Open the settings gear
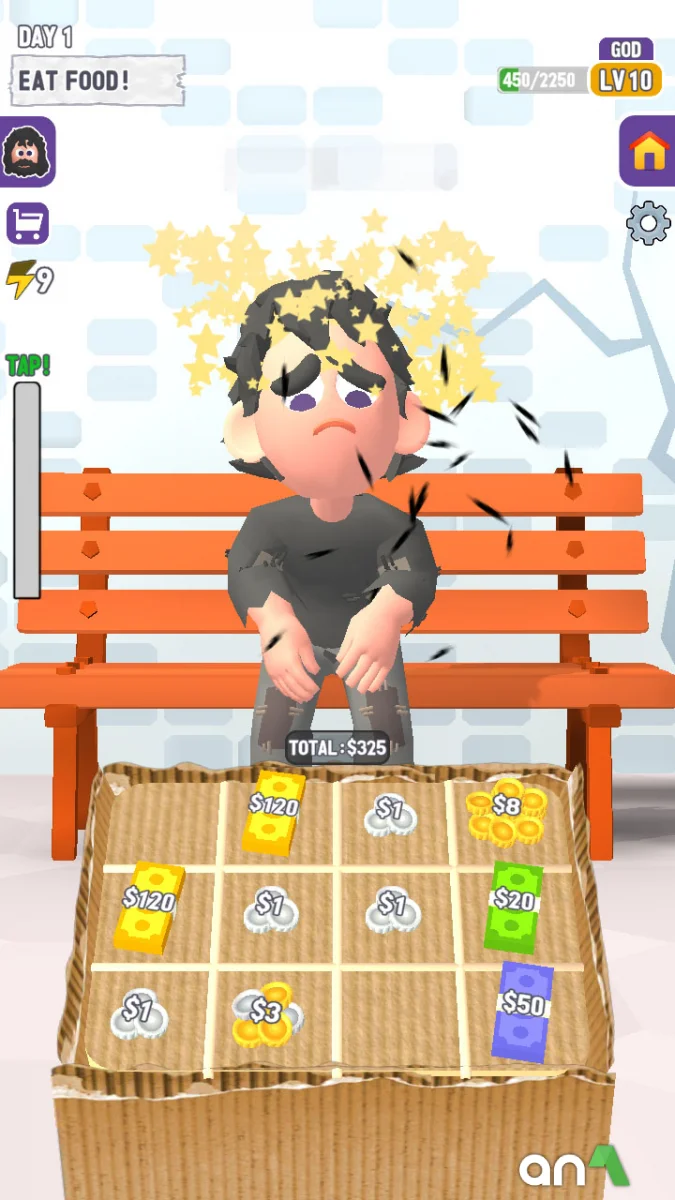 648,224
